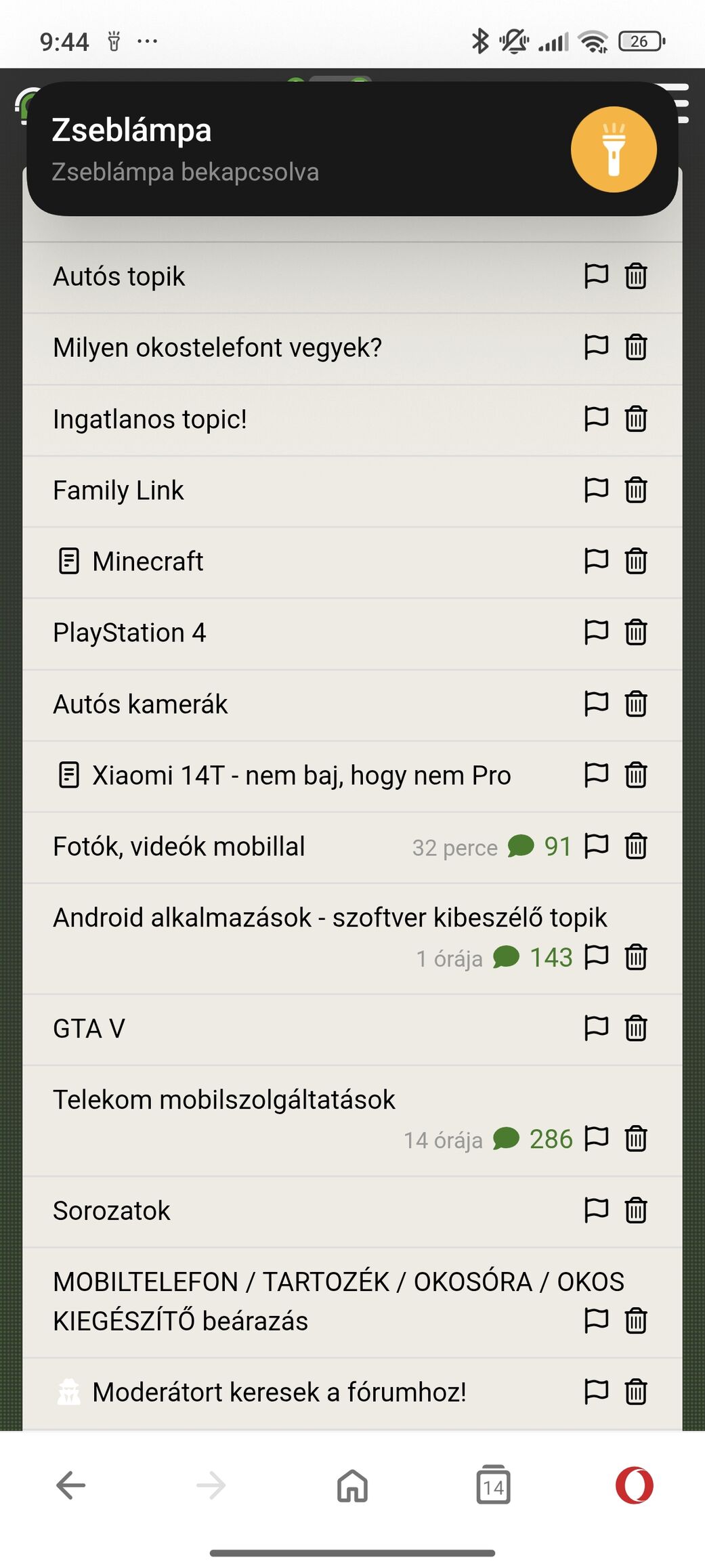Image resolution: width=705 pixels, height=1568 pixels.
Task: Flag the Ingatlanos topic! row
Action: 596,419
